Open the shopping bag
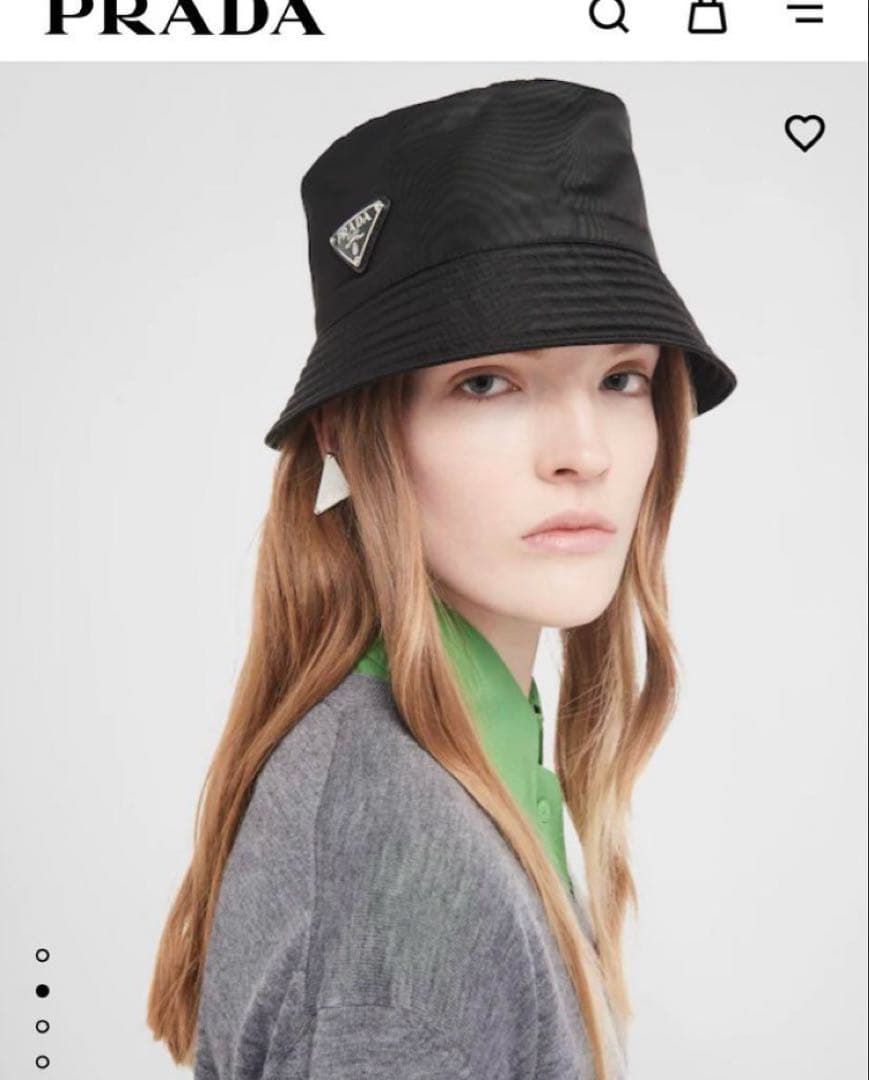The height and width of the screenshot is (1080, 869). point(706,14)
